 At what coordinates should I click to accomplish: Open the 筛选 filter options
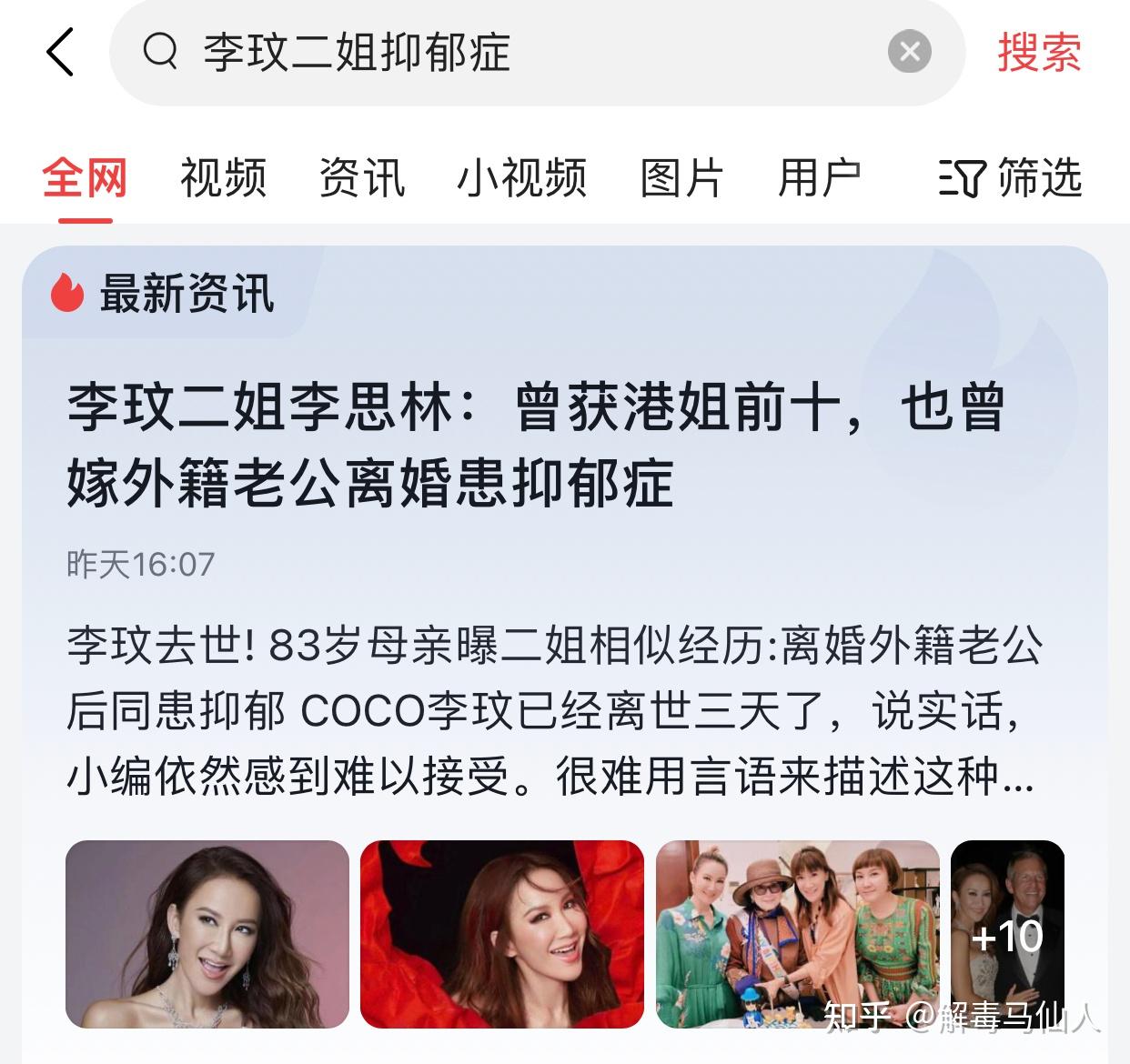pyautogui.click(x=1010, y=177)
